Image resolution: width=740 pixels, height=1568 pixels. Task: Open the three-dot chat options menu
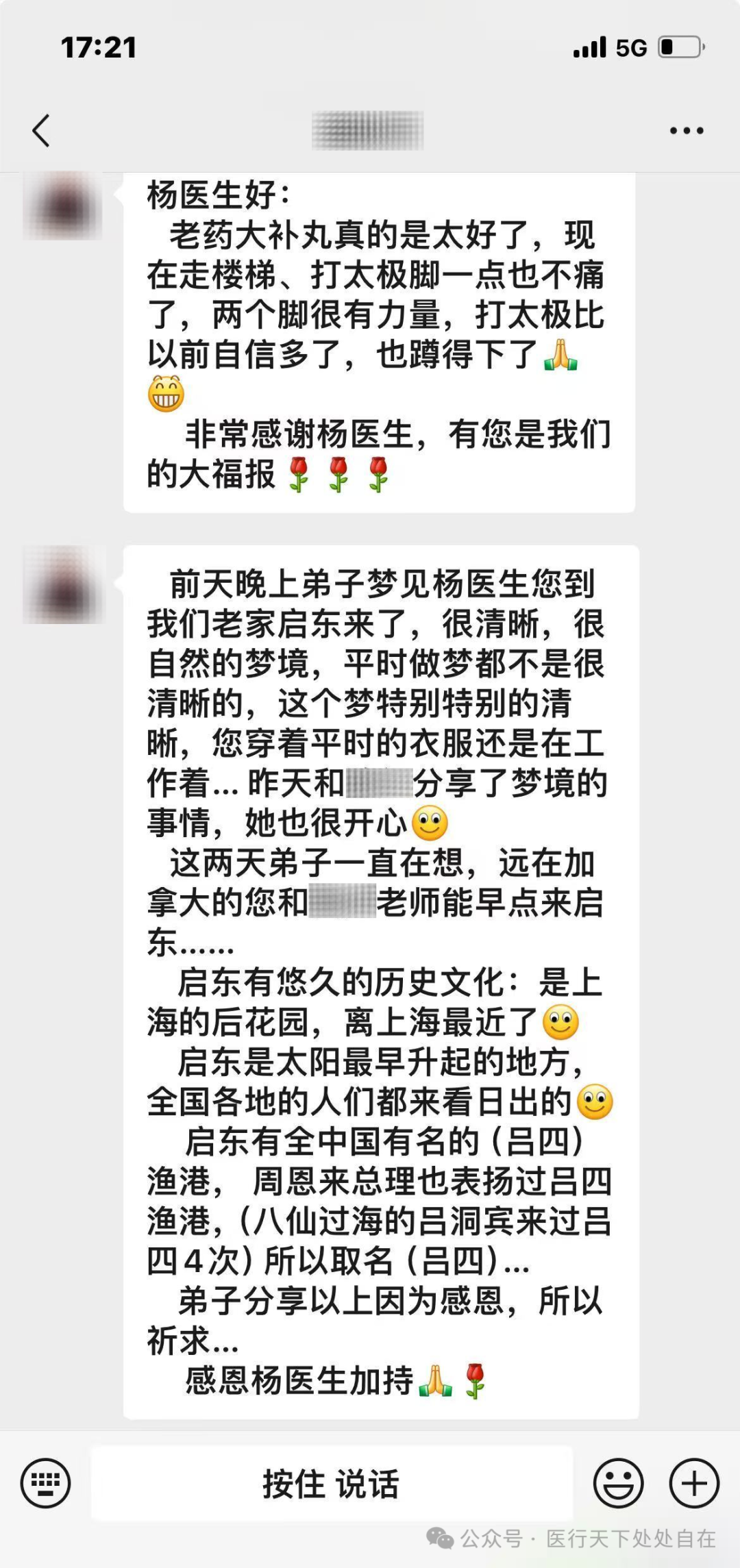(687, 130)
